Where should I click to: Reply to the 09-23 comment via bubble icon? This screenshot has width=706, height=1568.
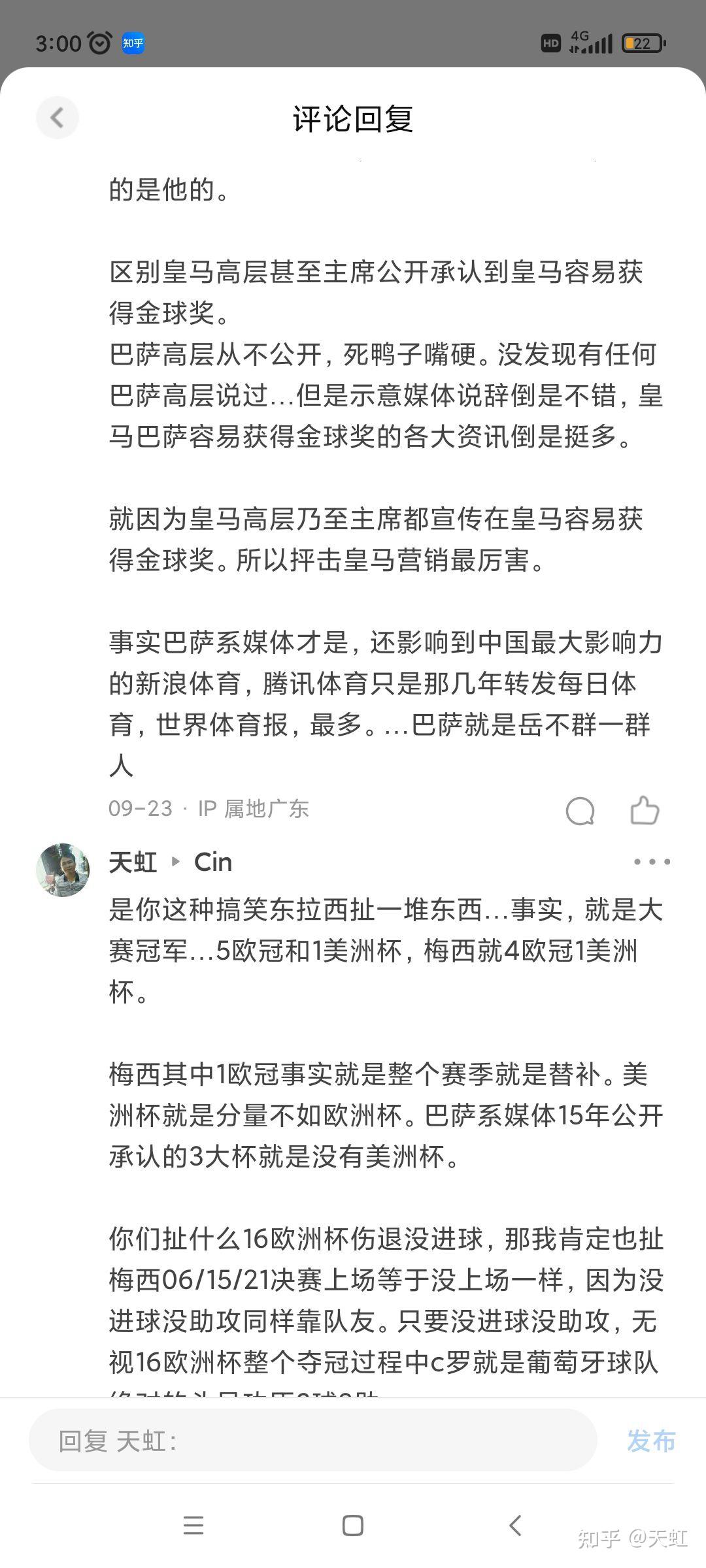coord(580,811)
